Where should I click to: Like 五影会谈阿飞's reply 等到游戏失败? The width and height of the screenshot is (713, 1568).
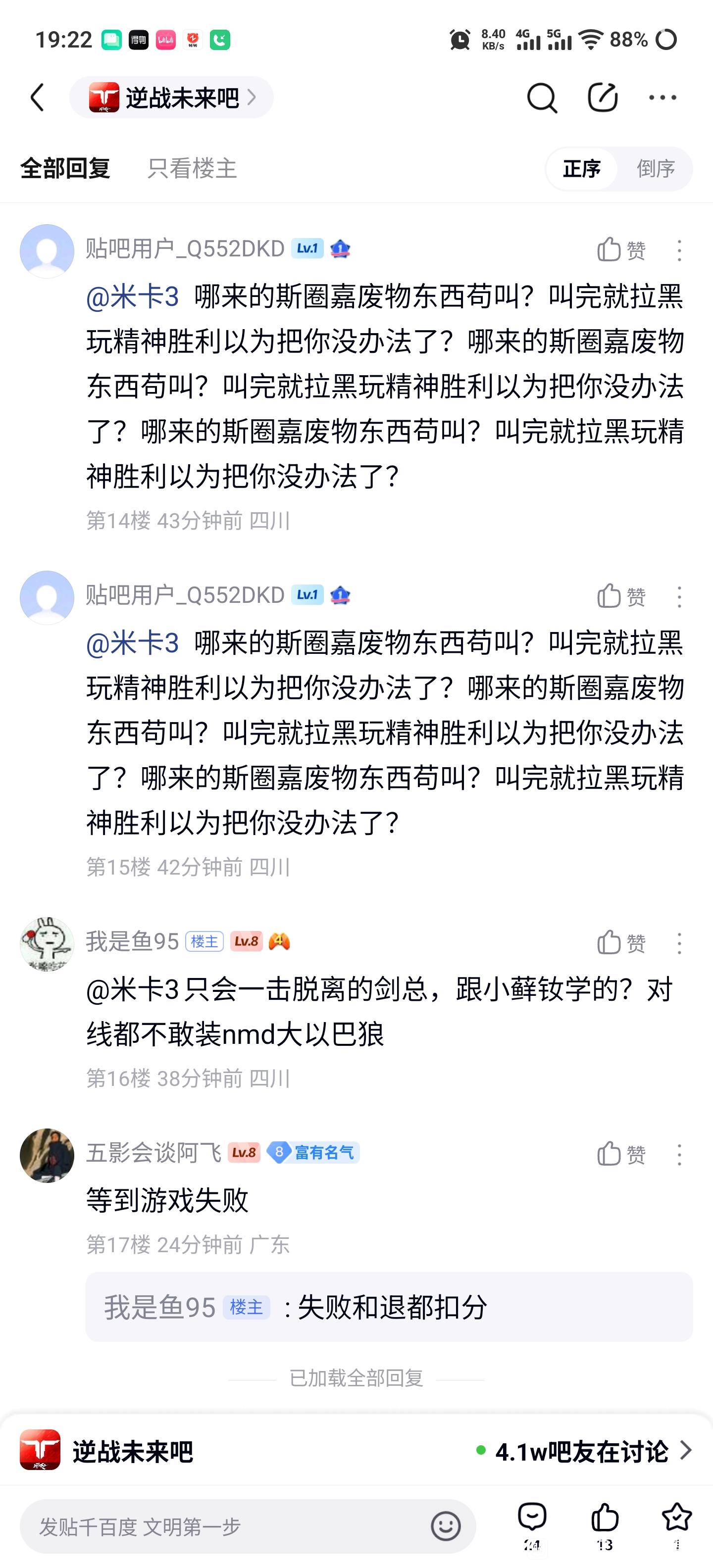tap(620, 1153)
